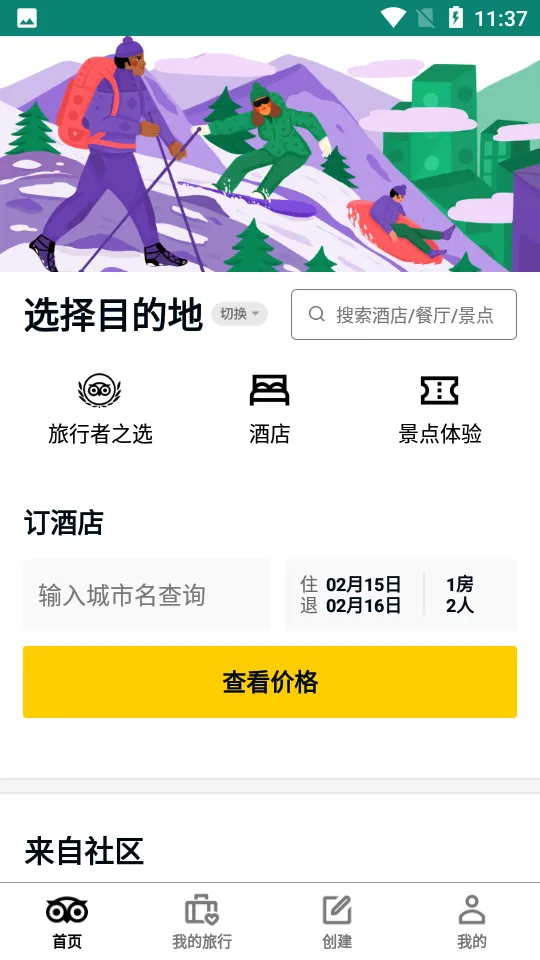Image resolution: width=540 pixels, height=960 pixels.
Task: Open the 搜索酒店/餐厅/景点 search box
Action: (x=403, y=315)
